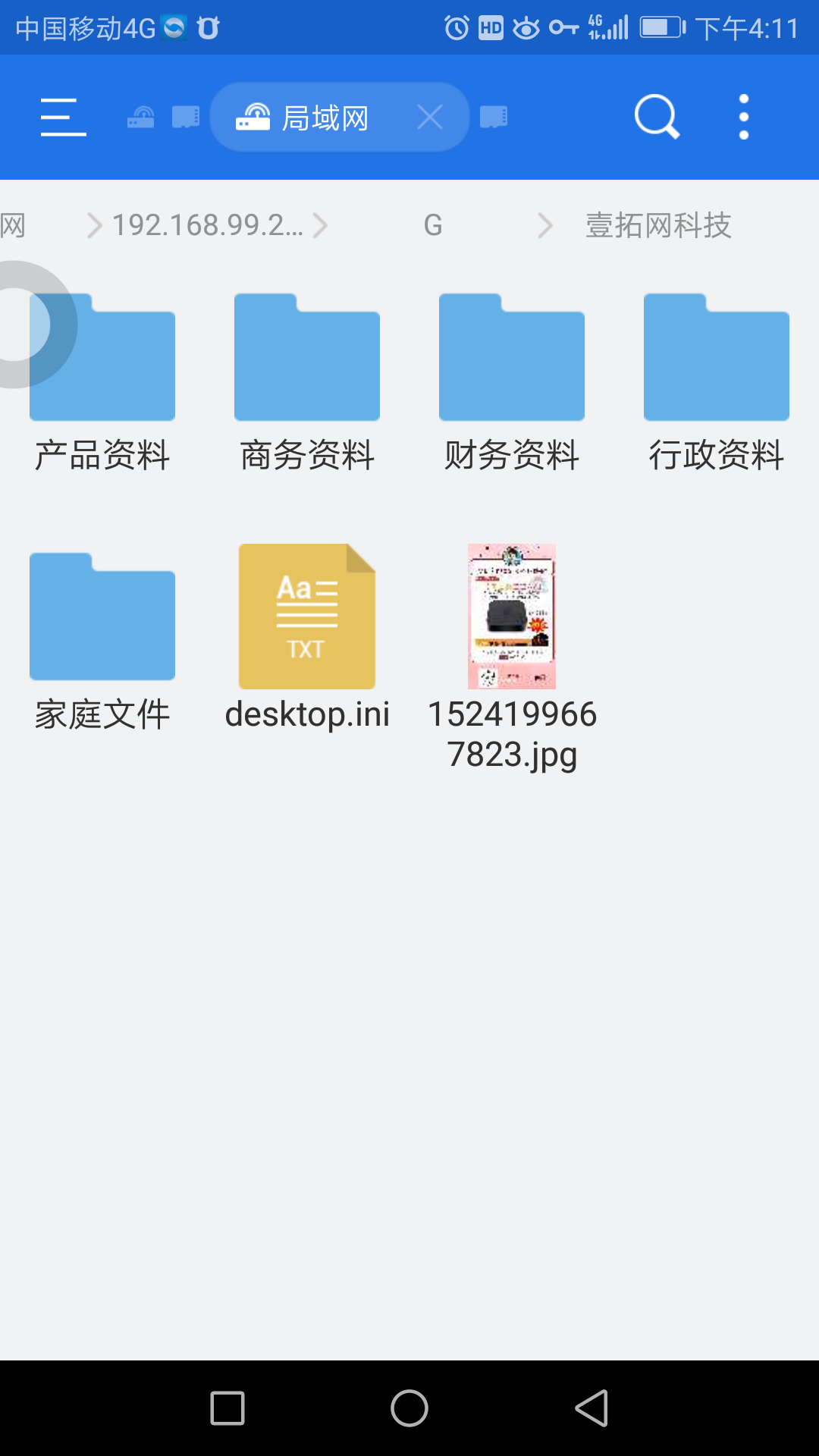Open the overflow menu
The width and height of the screenshot is (819, 1456).
click(x=744, y=117)
